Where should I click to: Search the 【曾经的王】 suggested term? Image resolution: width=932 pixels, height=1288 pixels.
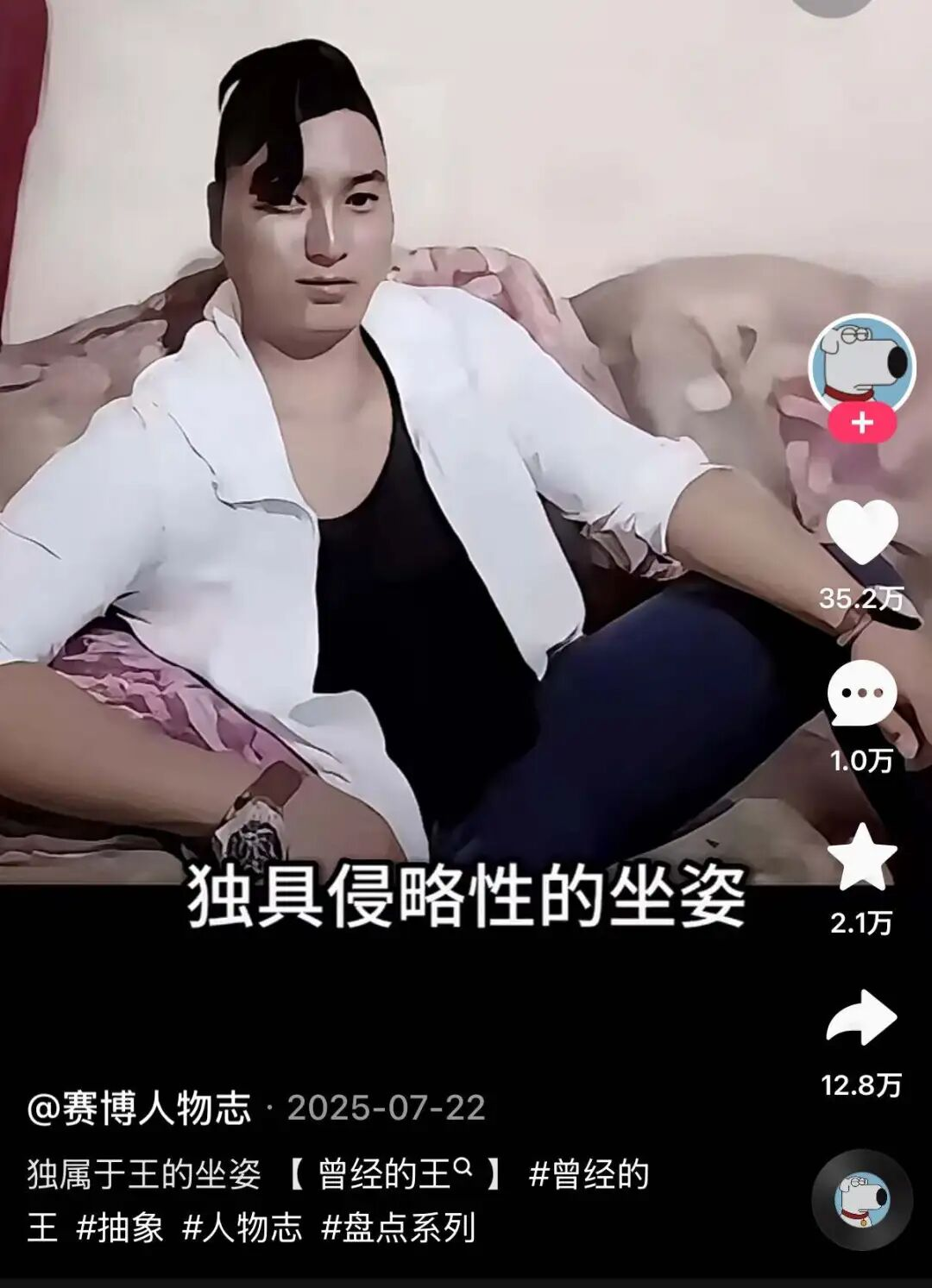coord(395,1174)
